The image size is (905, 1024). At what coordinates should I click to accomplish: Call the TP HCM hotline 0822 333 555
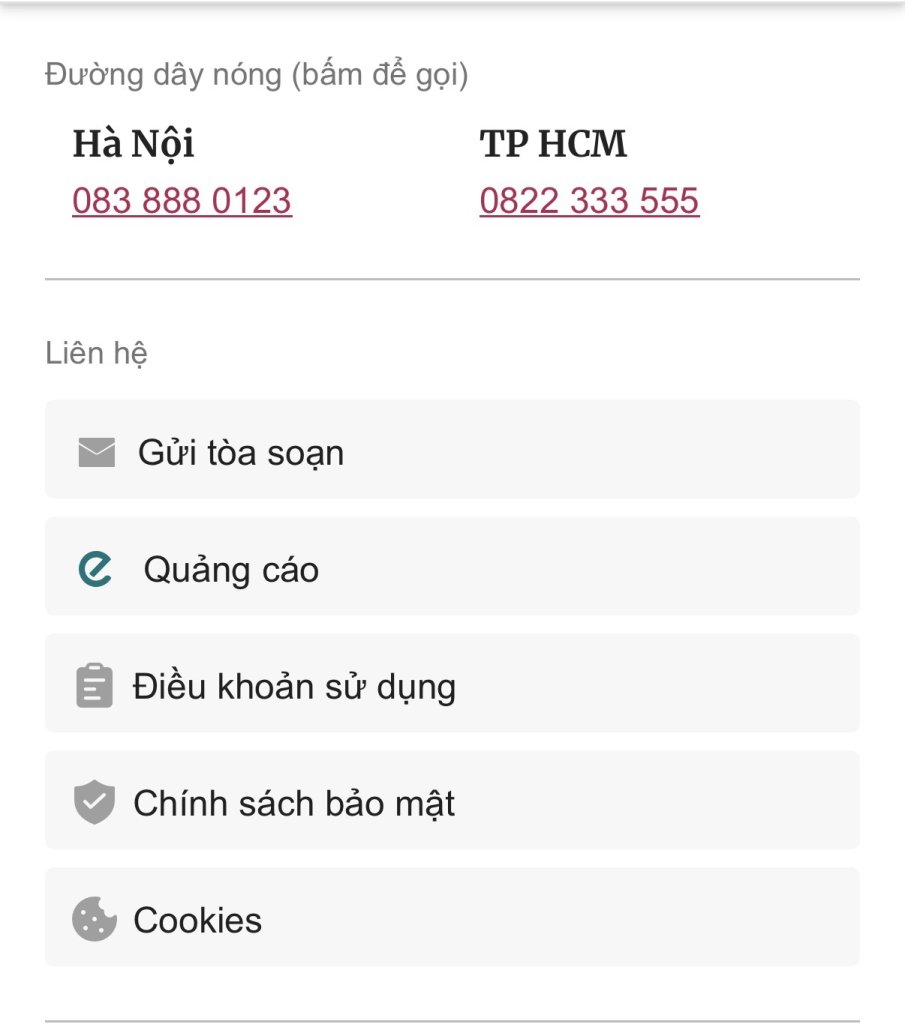pos(589,201)
